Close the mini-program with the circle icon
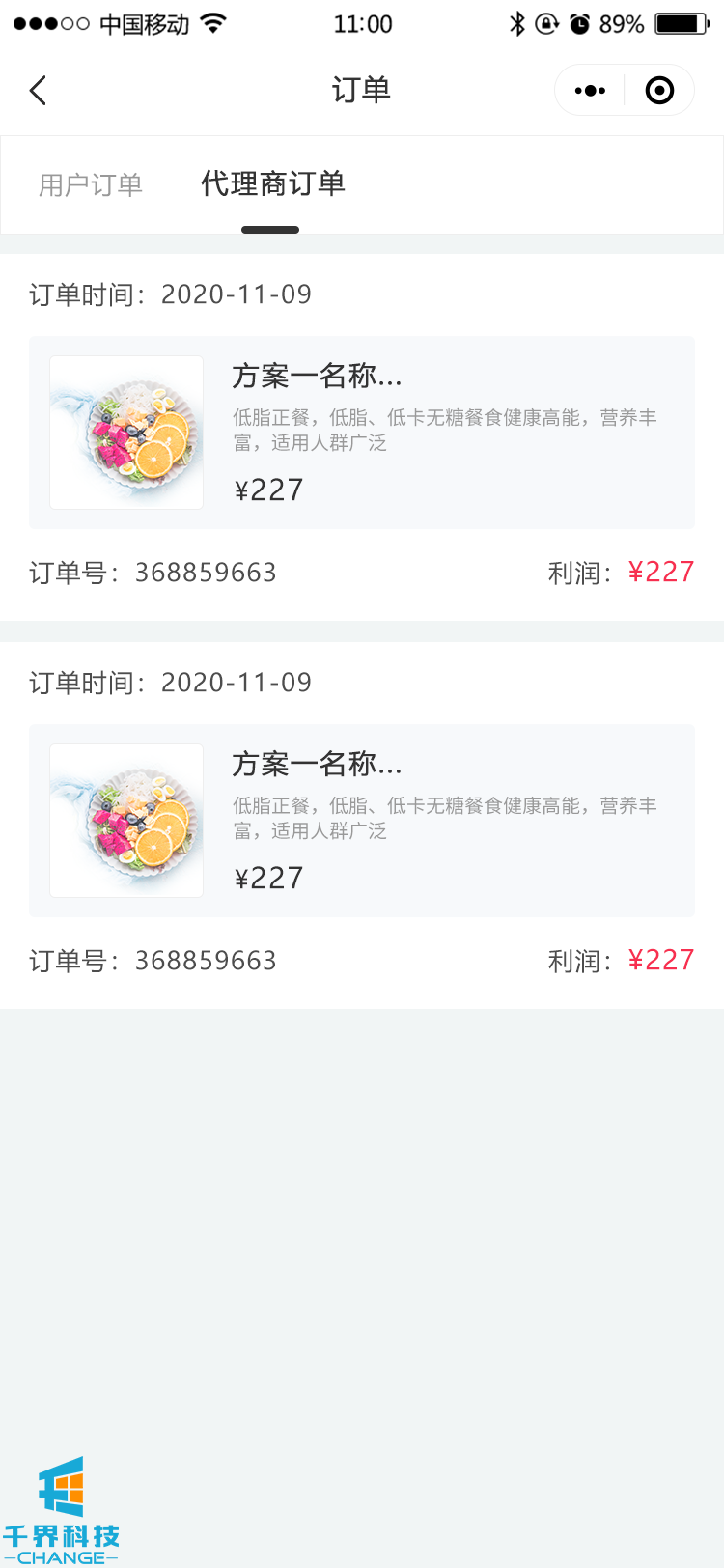Image resolution: width=724 pixels, height=1568 pixels. pos(659,91)
